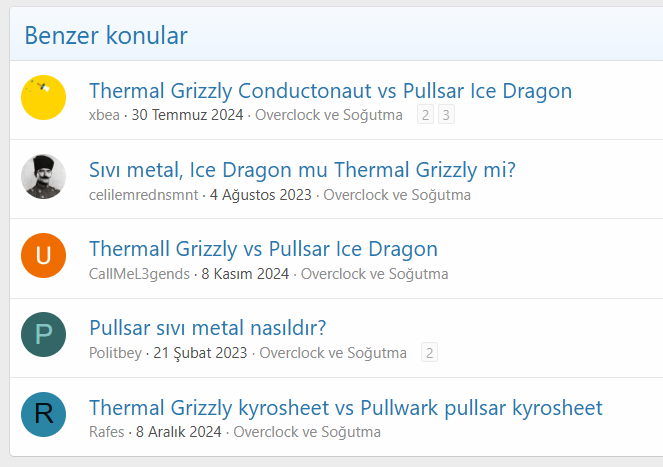View Politbey's P avatar
Image resolution: width=663 pixels, height=467 pixels.
pyautogui.click(x=44, y=335)
